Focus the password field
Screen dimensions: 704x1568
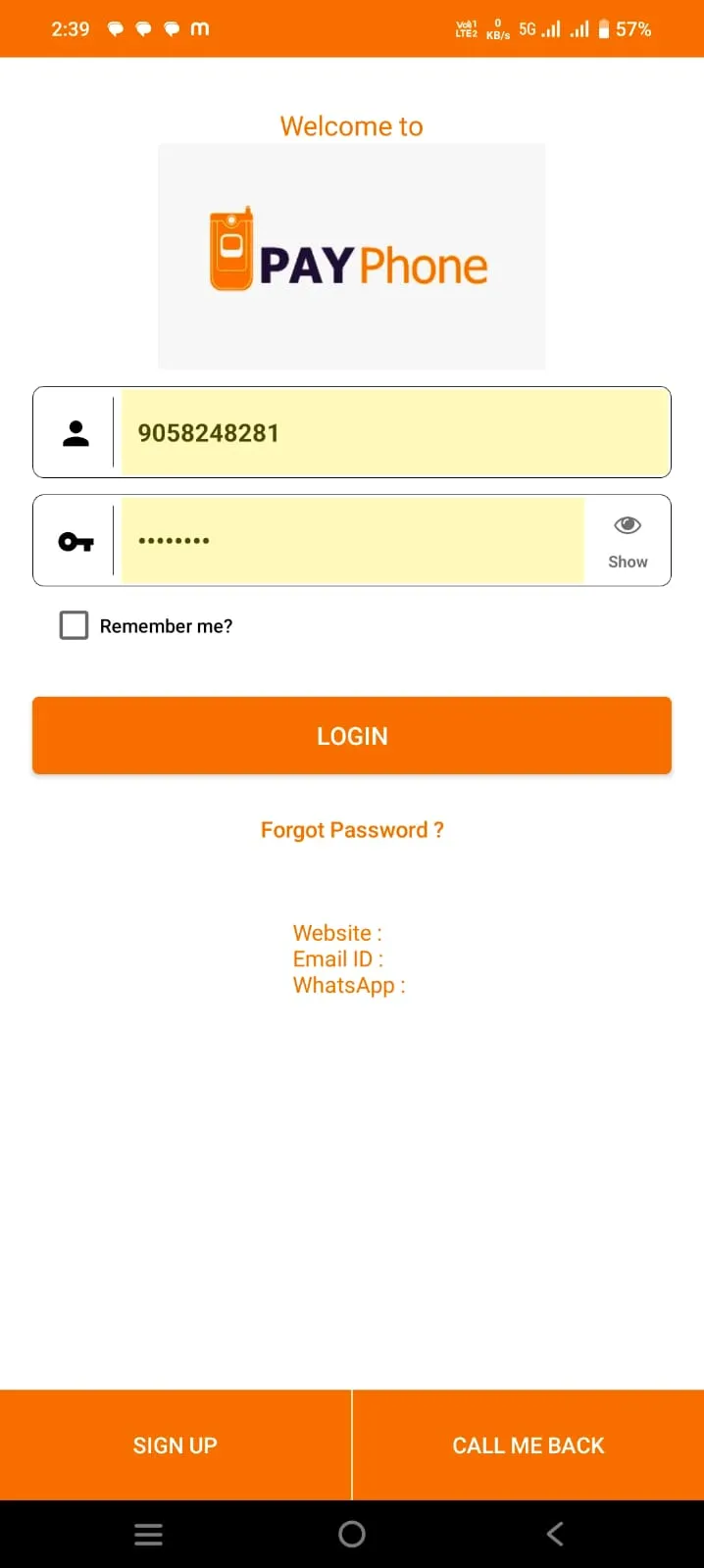coord(353,540)
